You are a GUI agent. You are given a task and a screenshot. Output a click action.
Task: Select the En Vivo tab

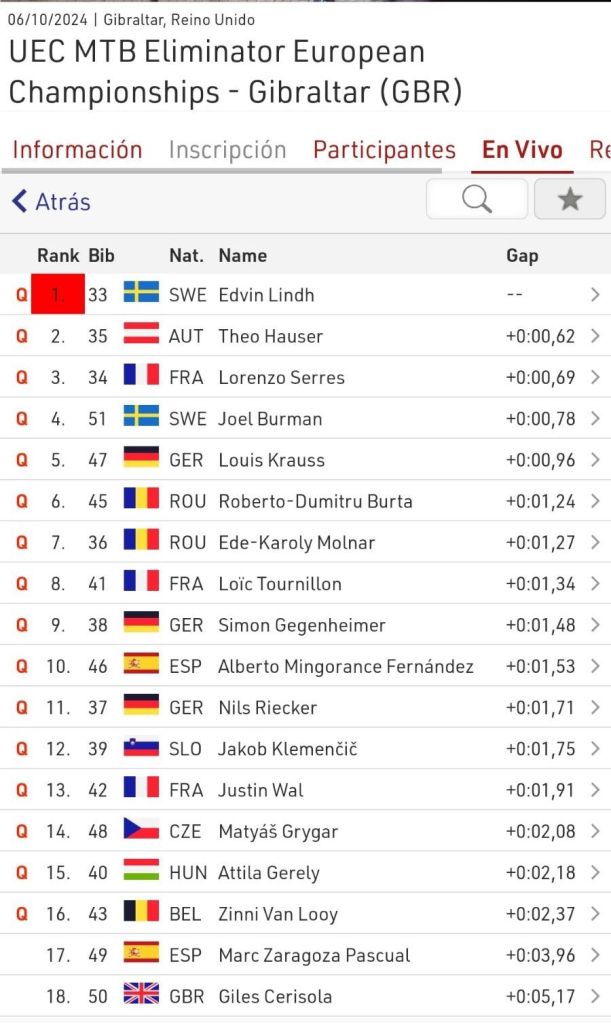[x=522, y=150]
